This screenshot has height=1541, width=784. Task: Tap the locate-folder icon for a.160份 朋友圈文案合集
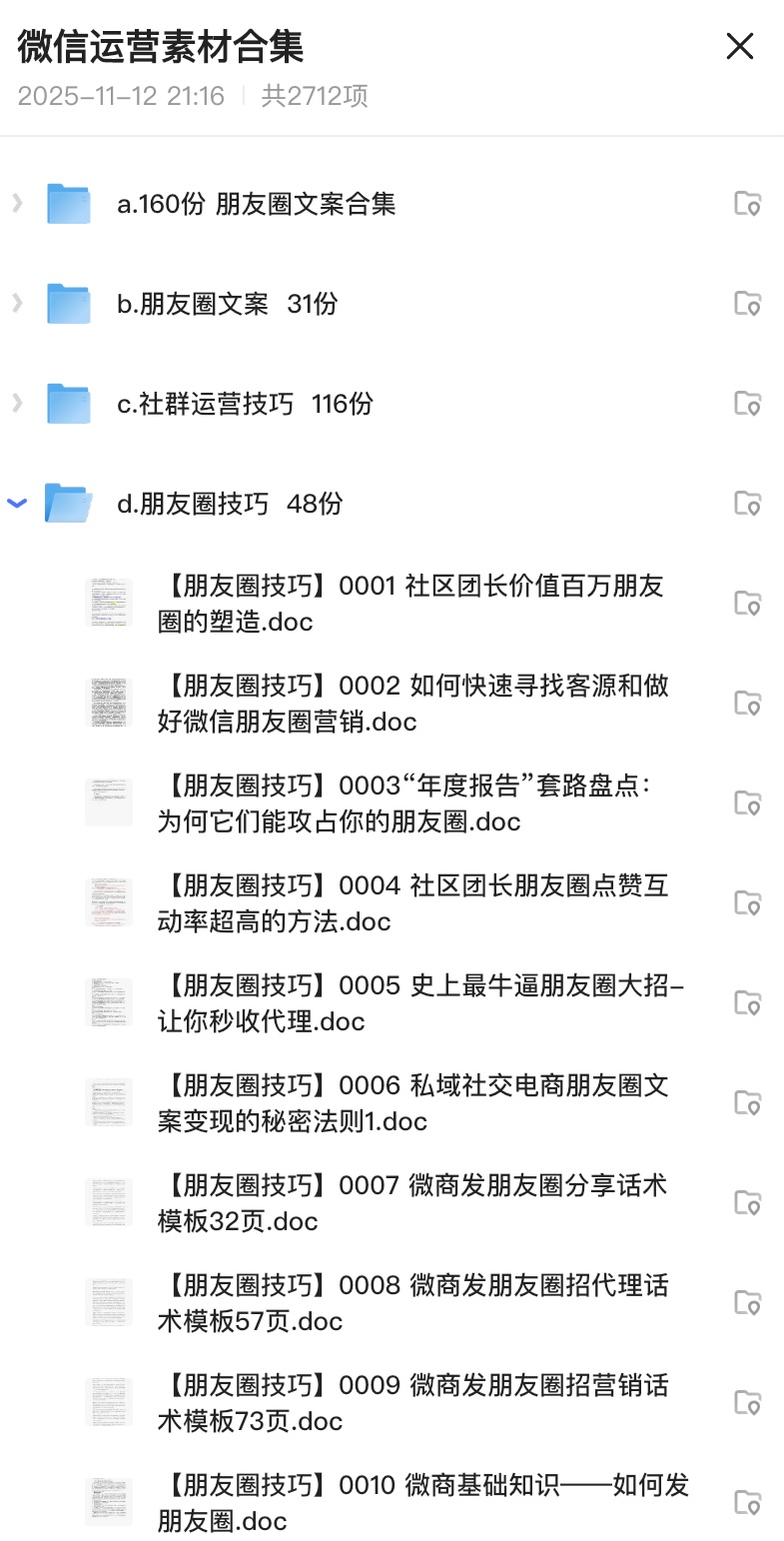(x=747, y=204)
